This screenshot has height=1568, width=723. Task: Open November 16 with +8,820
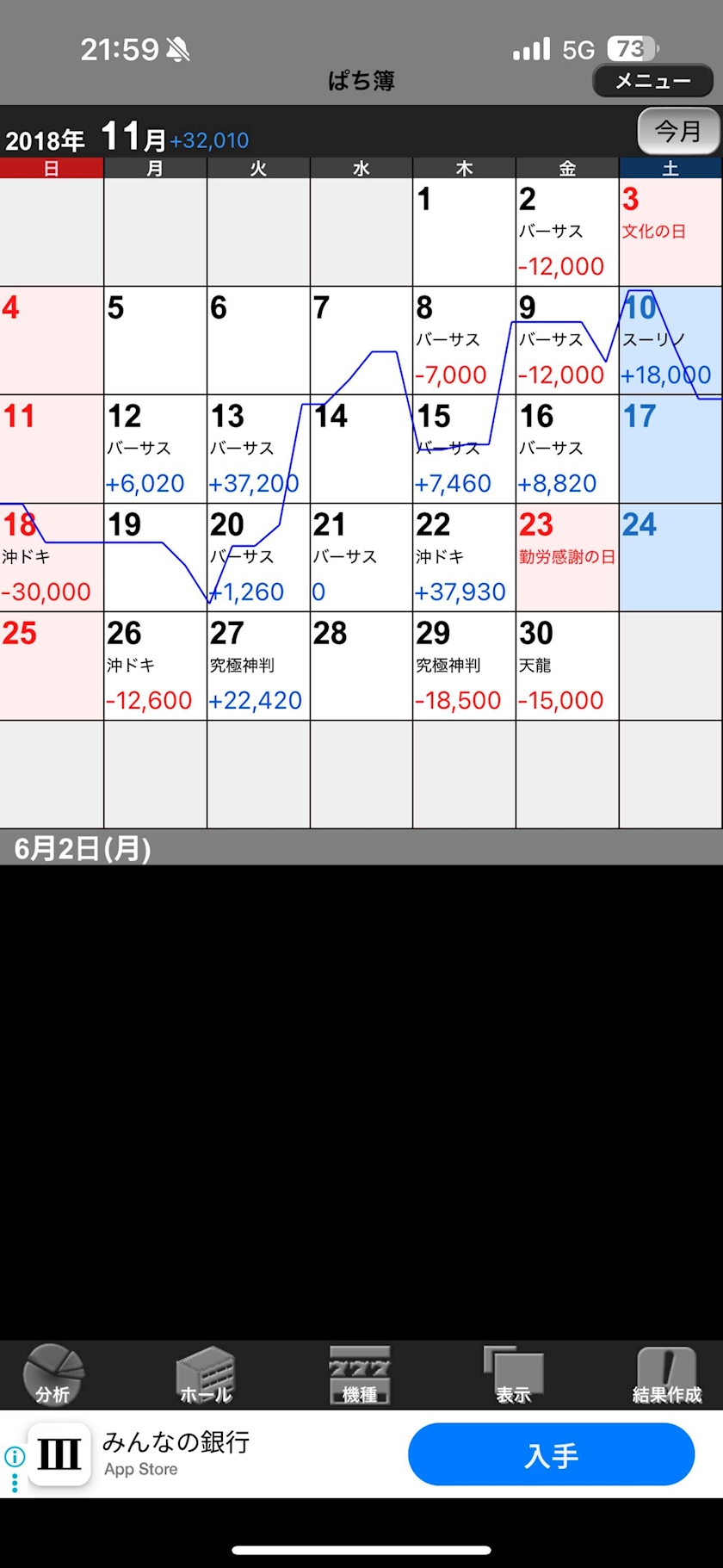coord(567,449)
